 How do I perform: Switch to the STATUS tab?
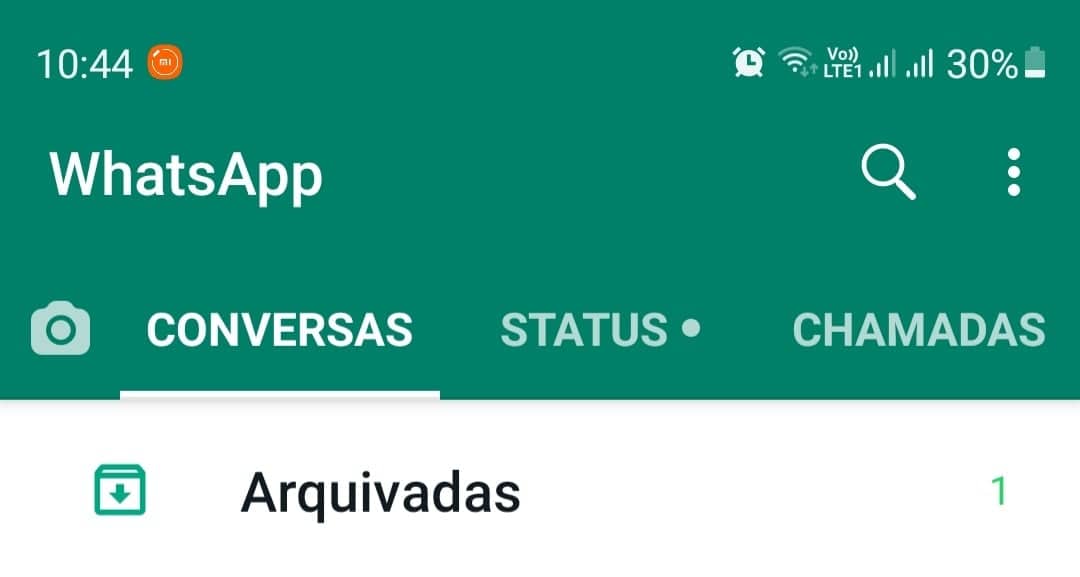click(x=598, y=330)
